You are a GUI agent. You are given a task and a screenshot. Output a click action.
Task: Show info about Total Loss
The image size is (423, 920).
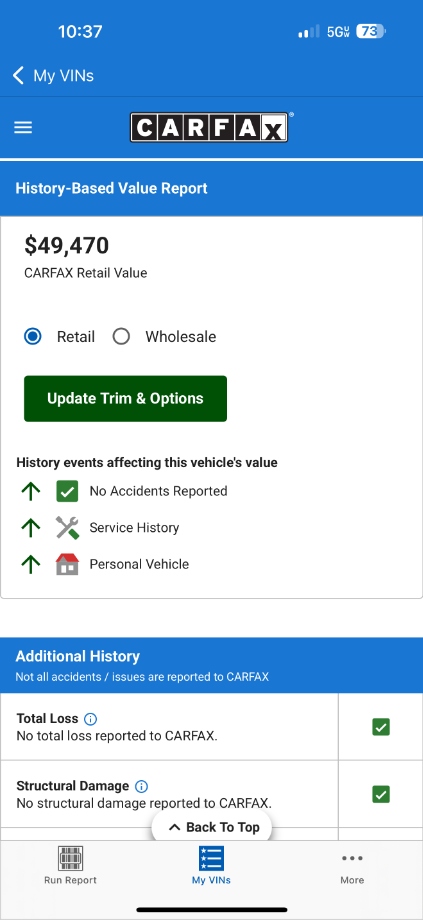[91, 719]
